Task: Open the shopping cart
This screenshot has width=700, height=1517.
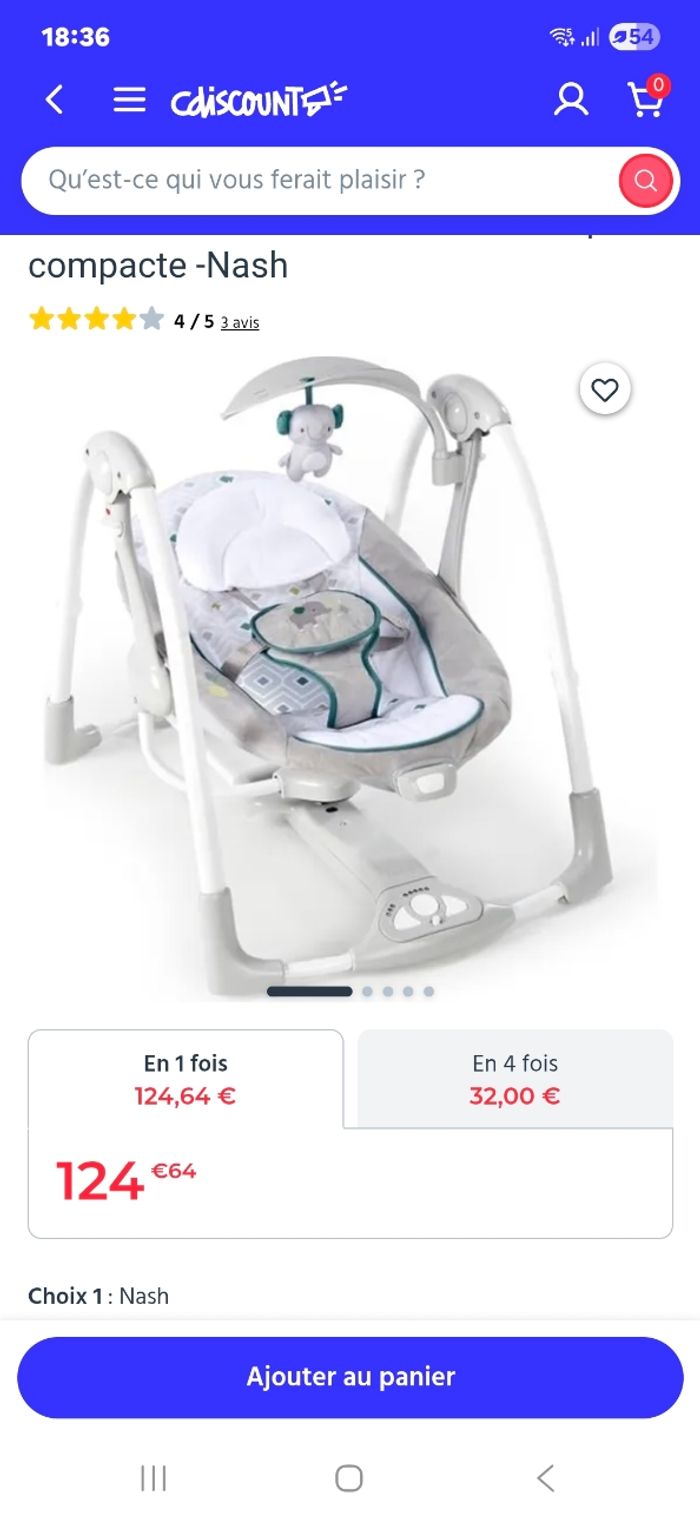Action: click(646, 99)
